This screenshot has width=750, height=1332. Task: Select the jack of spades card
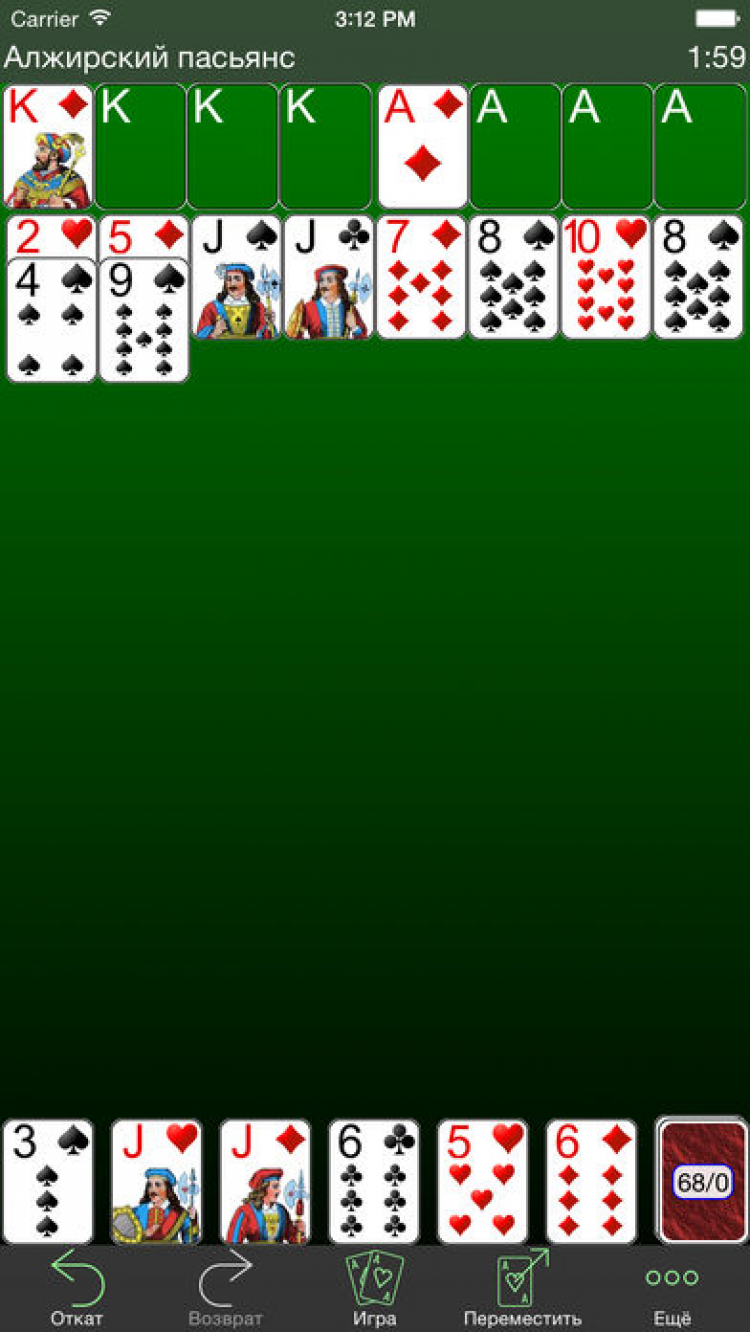pos(236,278)
